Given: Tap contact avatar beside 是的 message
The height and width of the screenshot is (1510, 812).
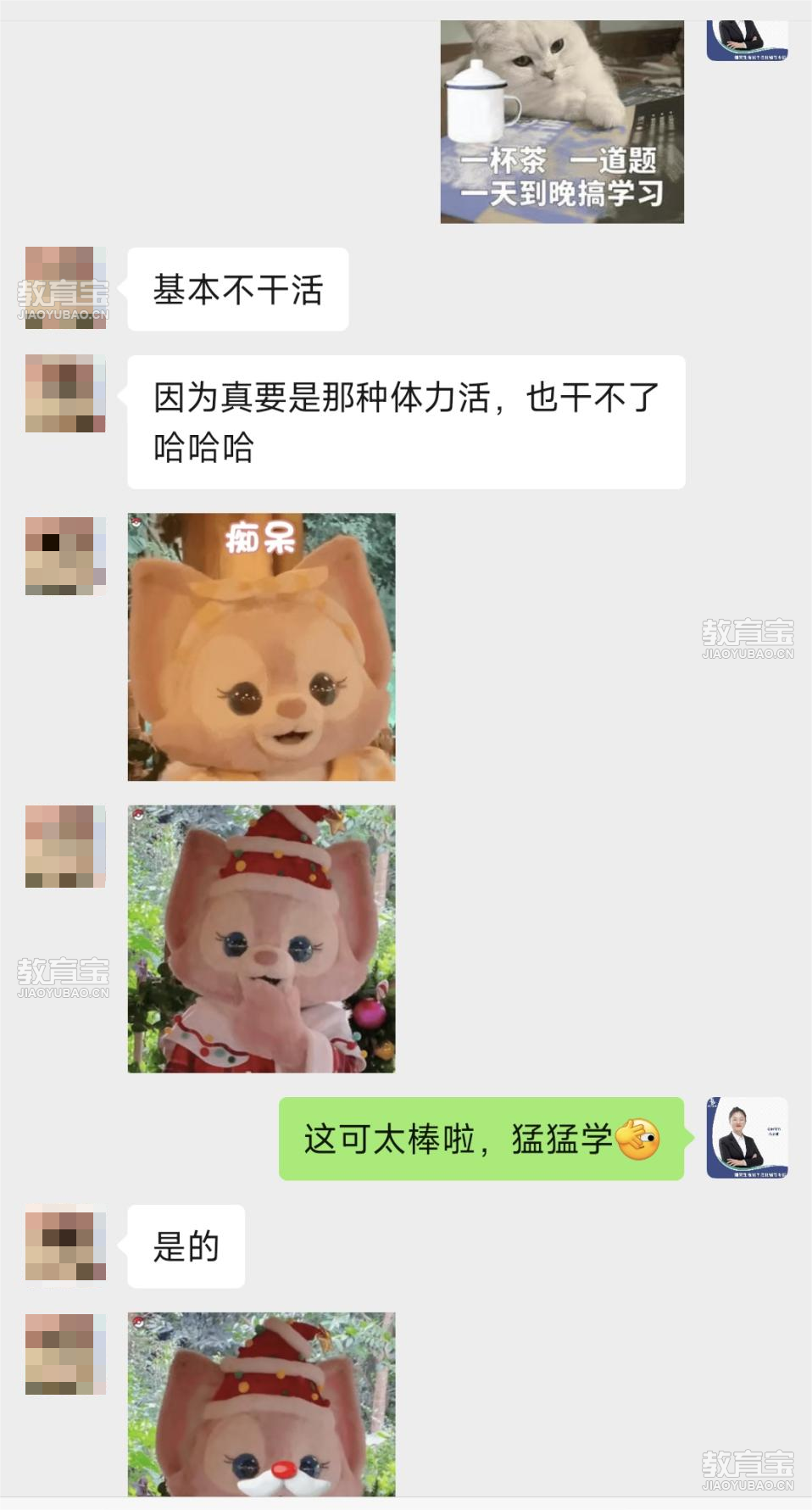Looking at the screenshot, I should point(65,1245).
